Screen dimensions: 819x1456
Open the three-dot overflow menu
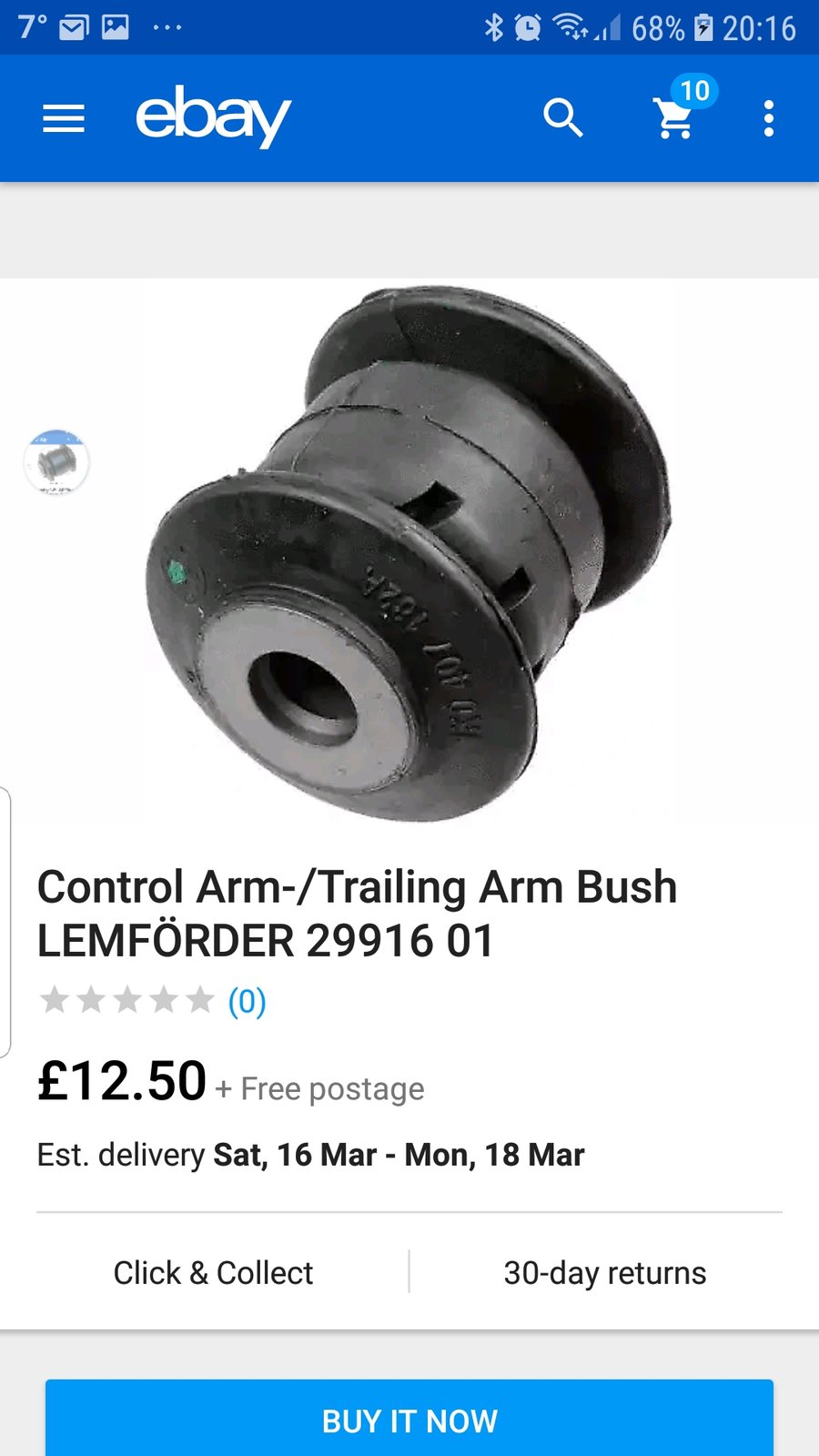[769, 118]
